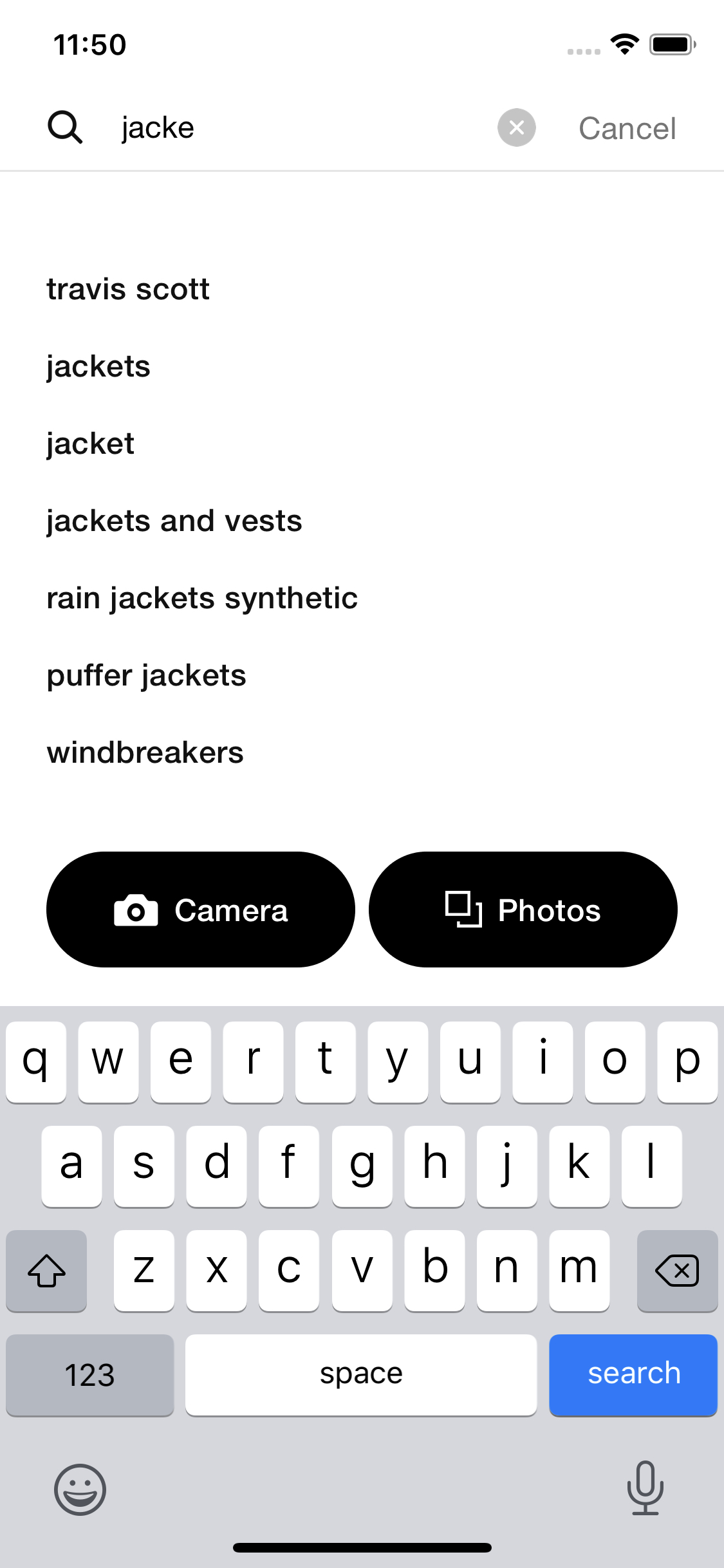724x1568 pixels.
Task: Tap the blue search key on keyboard
Action: coord(633,1375)
